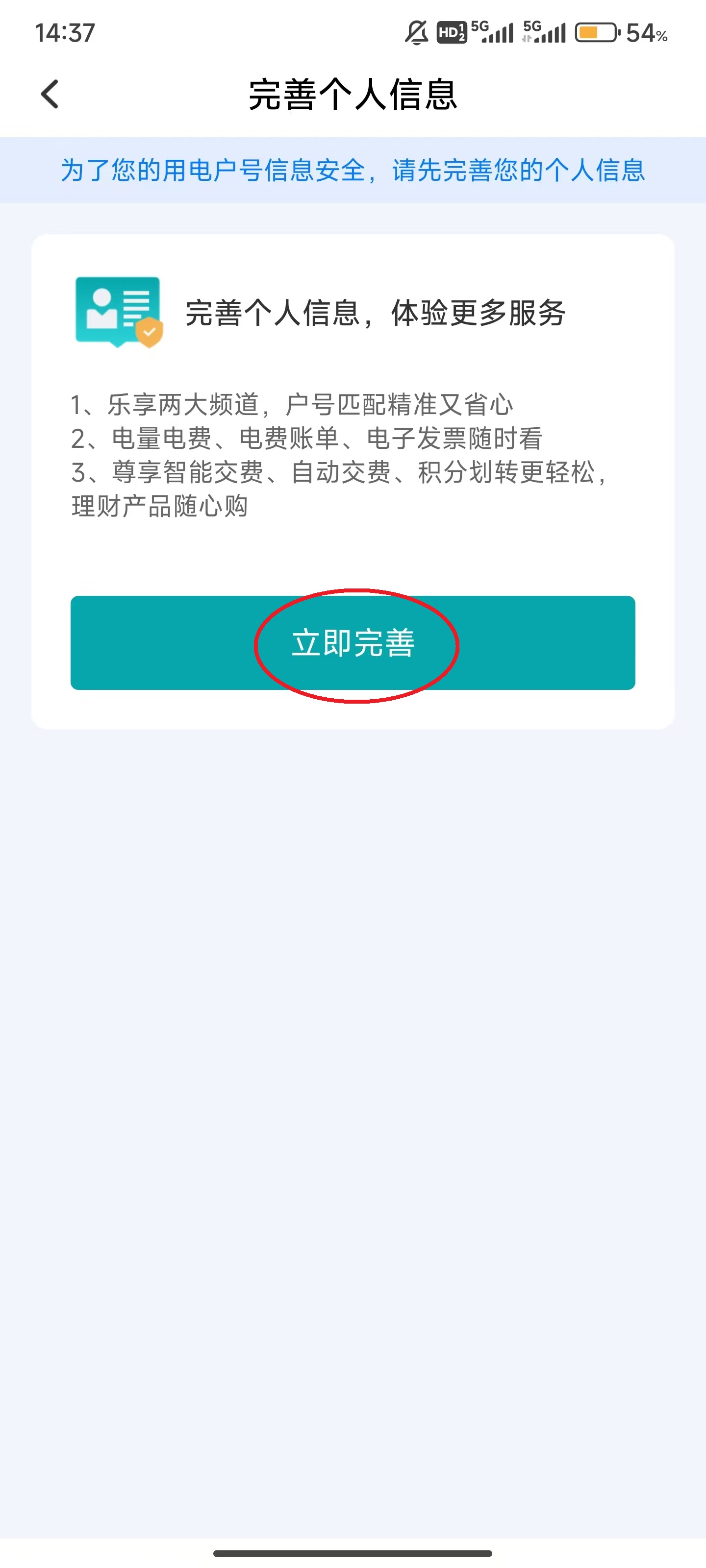Tap list item 3 about 智能交费
Viewport: 706px width, 1568px height.
(x=336, y=472)
